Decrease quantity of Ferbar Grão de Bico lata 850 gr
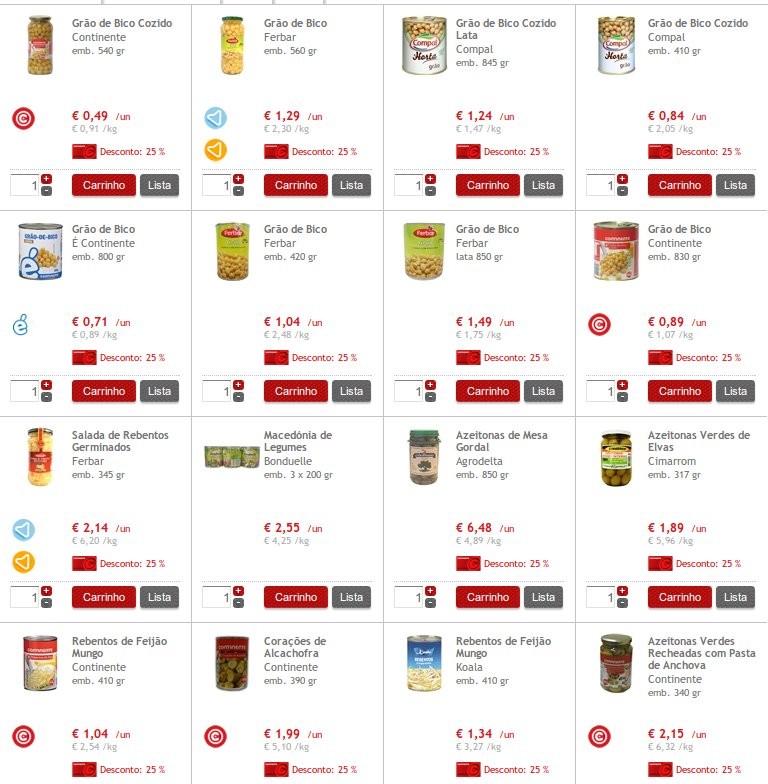The height and width of the screenshot is (784, 768). 430,397
